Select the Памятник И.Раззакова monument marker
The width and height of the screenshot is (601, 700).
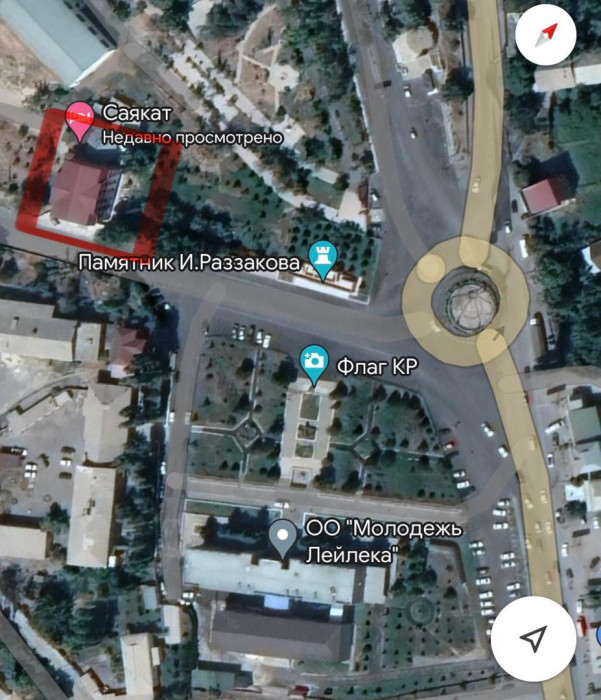pyautogui.click(x=322, y=259)
